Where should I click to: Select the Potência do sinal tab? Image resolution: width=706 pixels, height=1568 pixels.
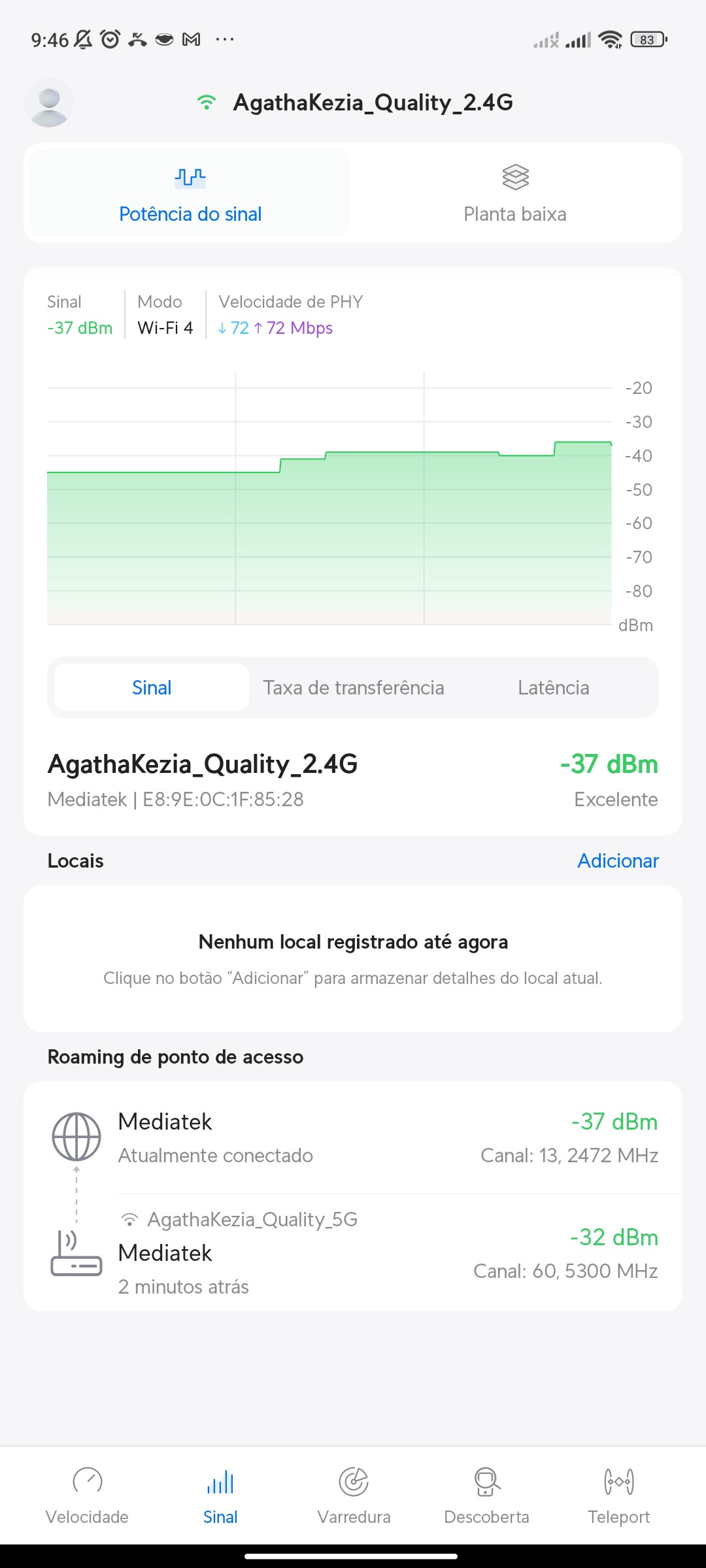tap(190, 194)
